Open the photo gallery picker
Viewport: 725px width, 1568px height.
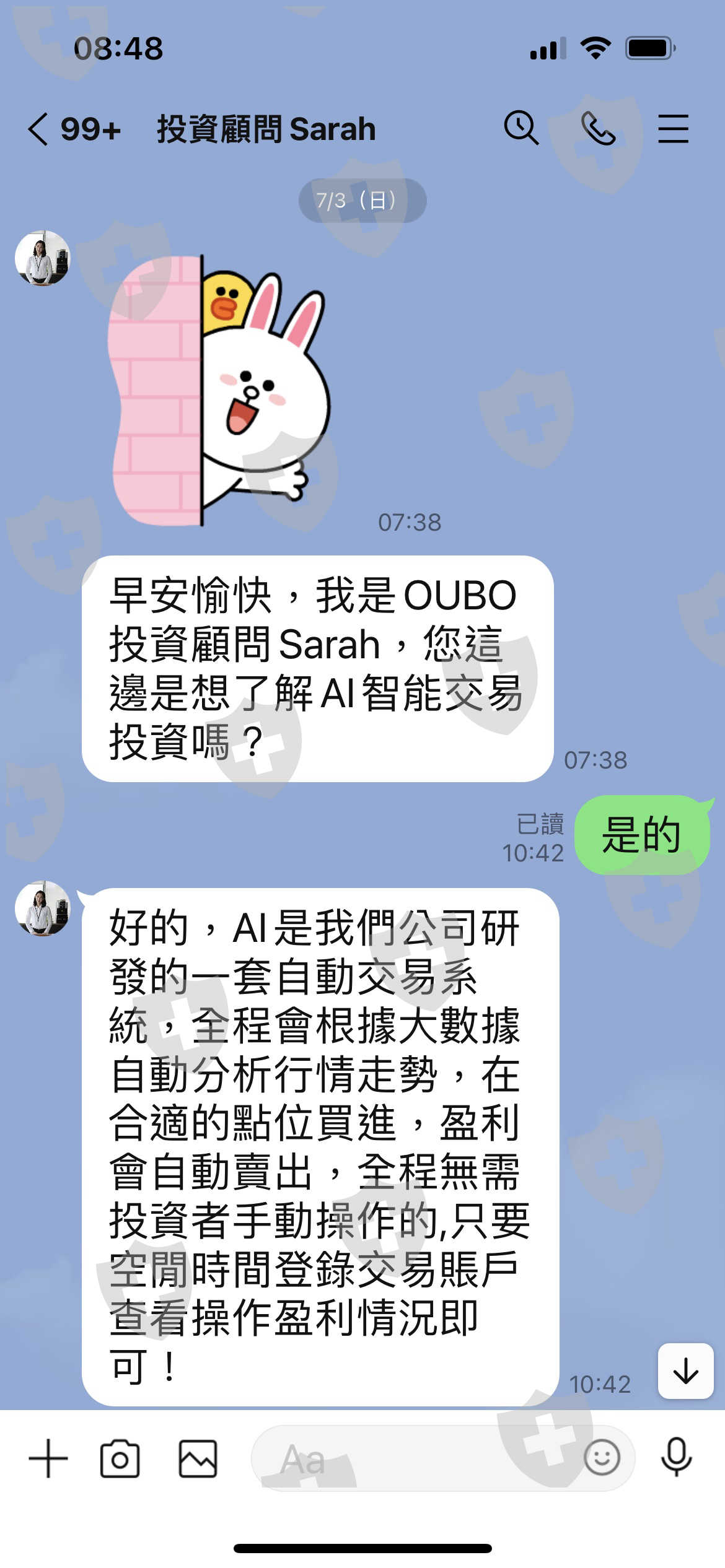point(198,1458)
